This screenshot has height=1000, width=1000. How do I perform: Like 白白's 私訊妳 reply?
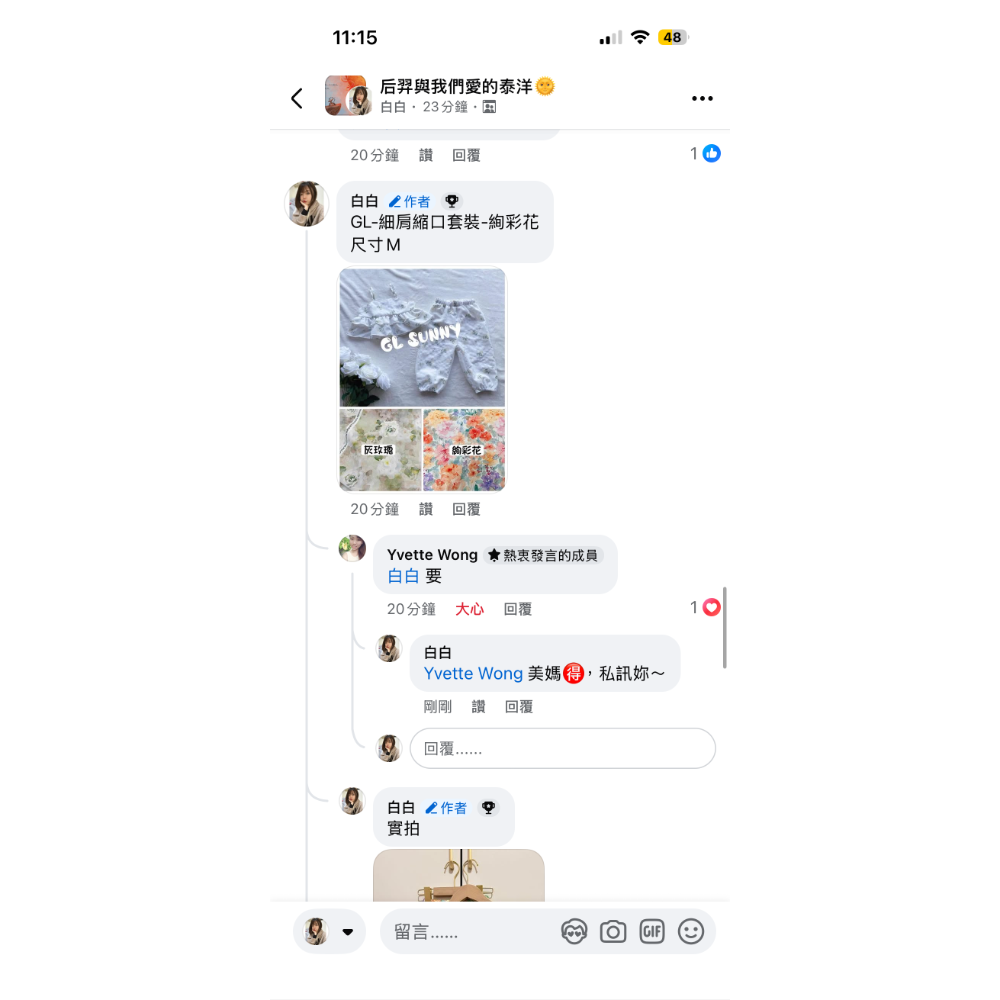(x=478, y=706)
